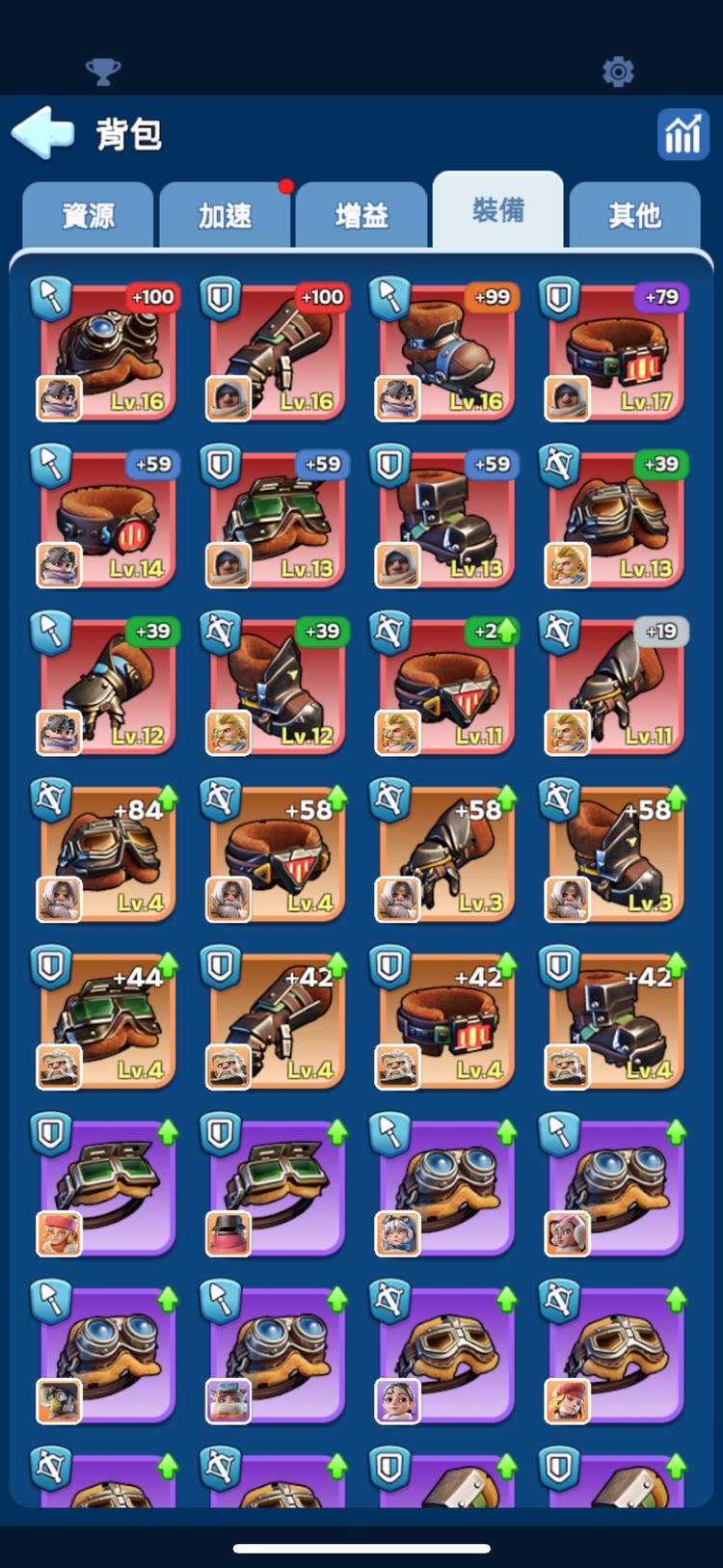Screen dimensions: 723x1568
Task: Switch to the 資源 tab
Action: point(88,215)
